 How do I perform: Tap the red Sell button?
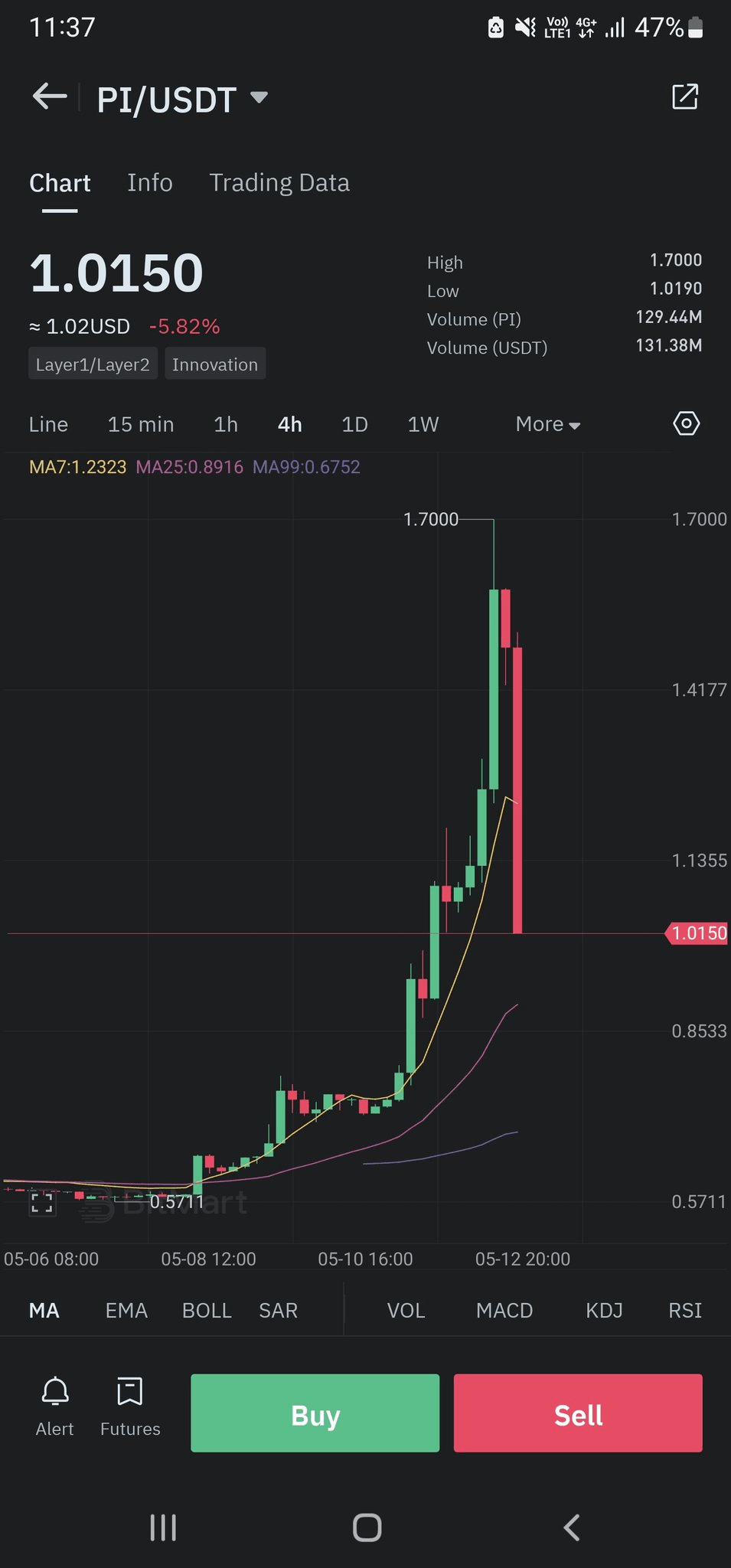click(x=578, y=1413)
